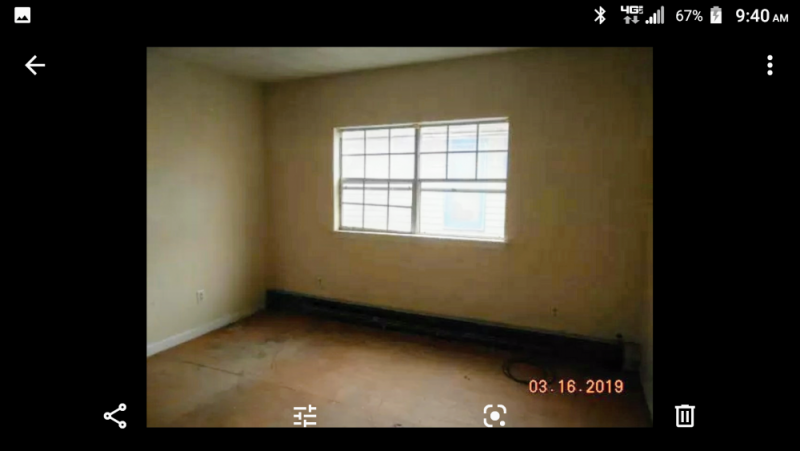Launch Google Lens on this photo
Screen dimensions: 800x451
494,416
